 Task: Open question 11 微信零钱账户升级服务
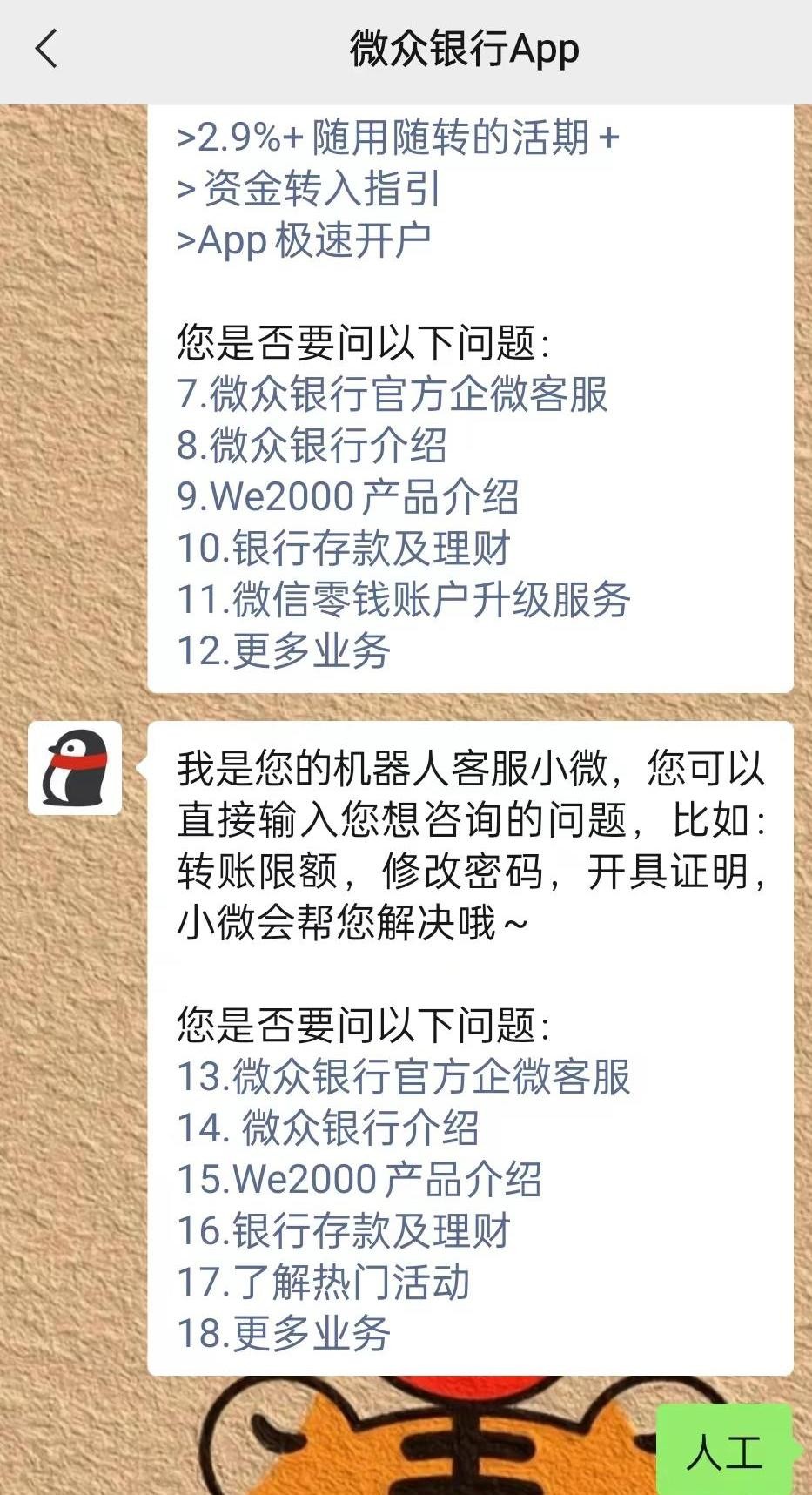point(403,599)
